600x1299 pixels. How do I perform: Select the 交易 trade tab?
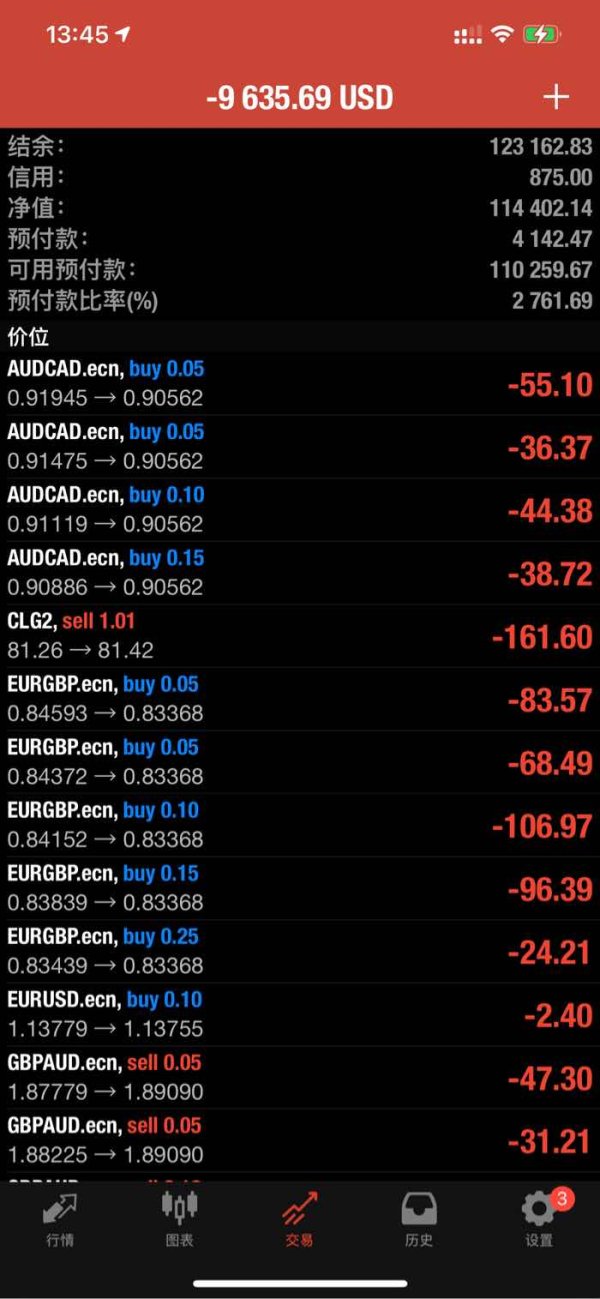coord(299,1219)
